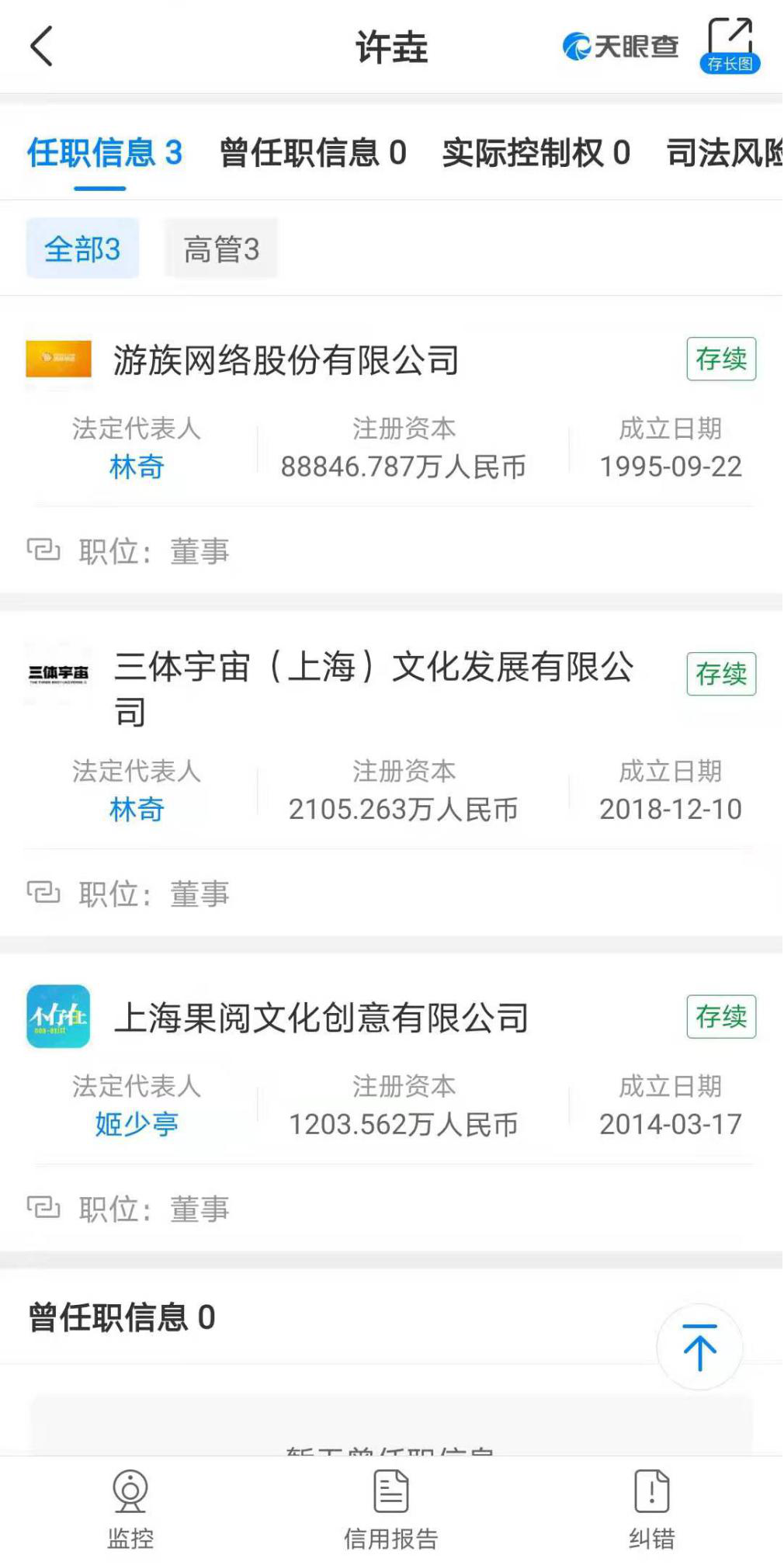Go back using the top-left arrow
Screen dimensions: 784x1565
tap(42, 47)
